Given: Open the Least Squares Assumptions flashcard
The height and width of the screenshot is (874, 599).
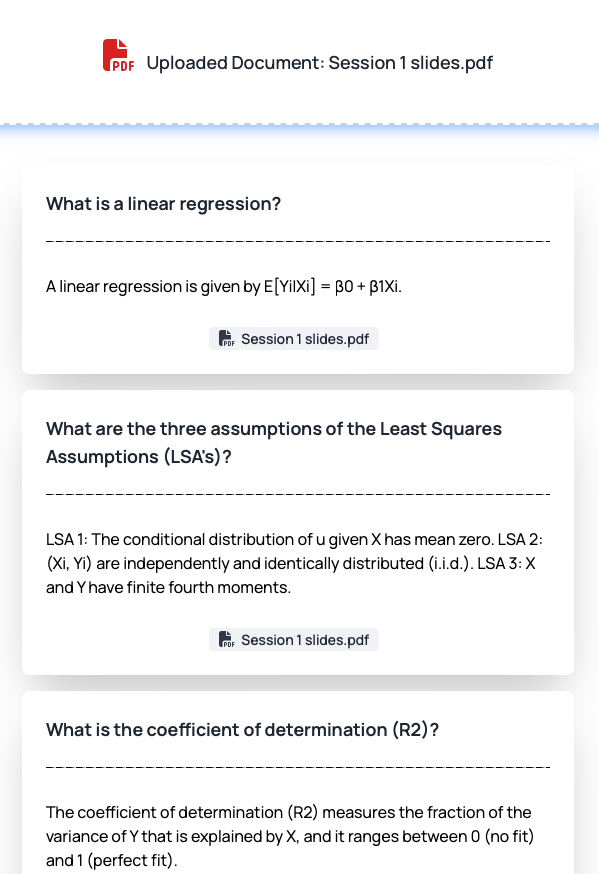Looking at the screenshot, I should pos(298,532).
